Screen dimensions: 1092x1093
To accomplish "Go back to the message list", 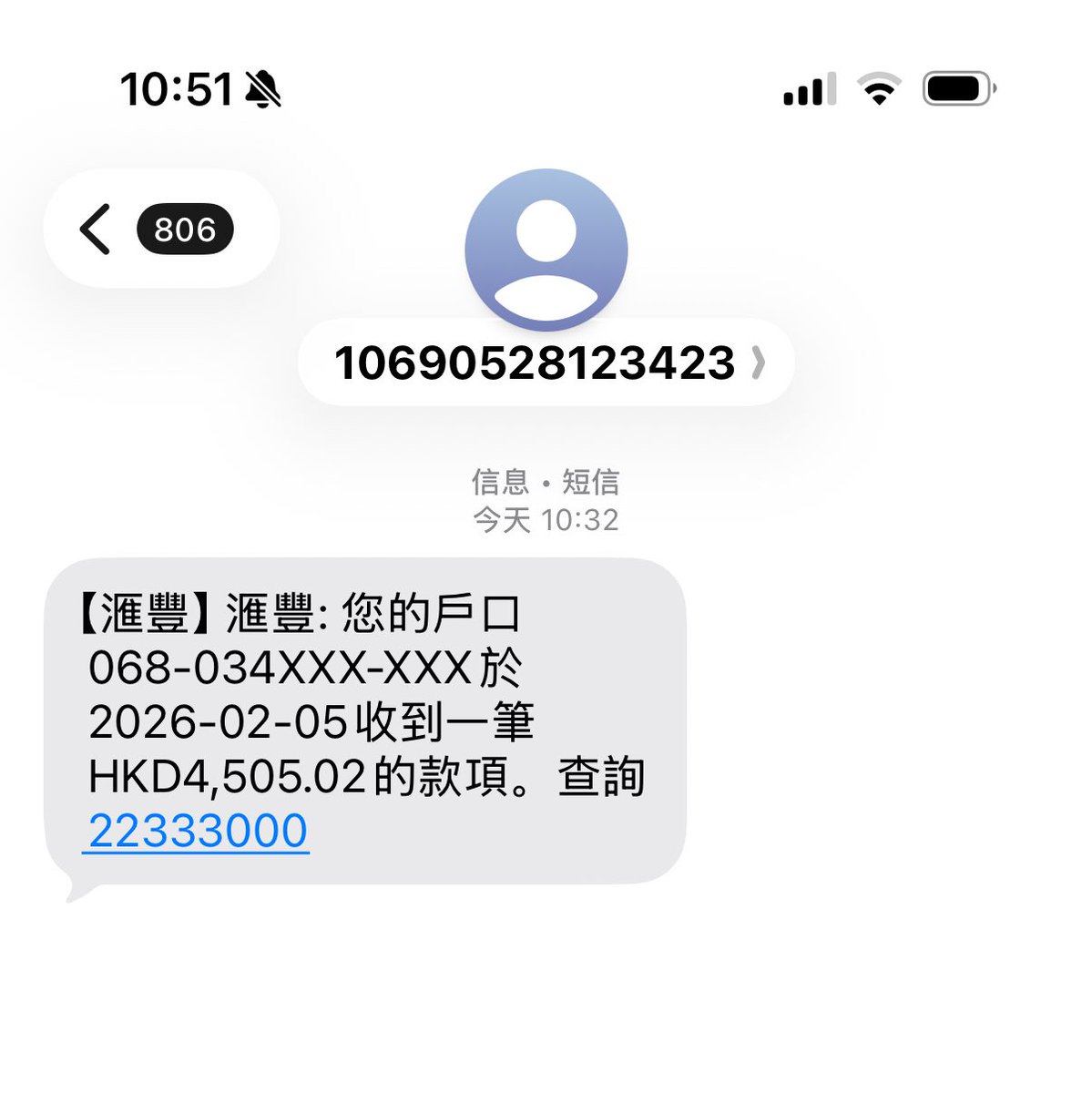I will (x=97, y=229).
